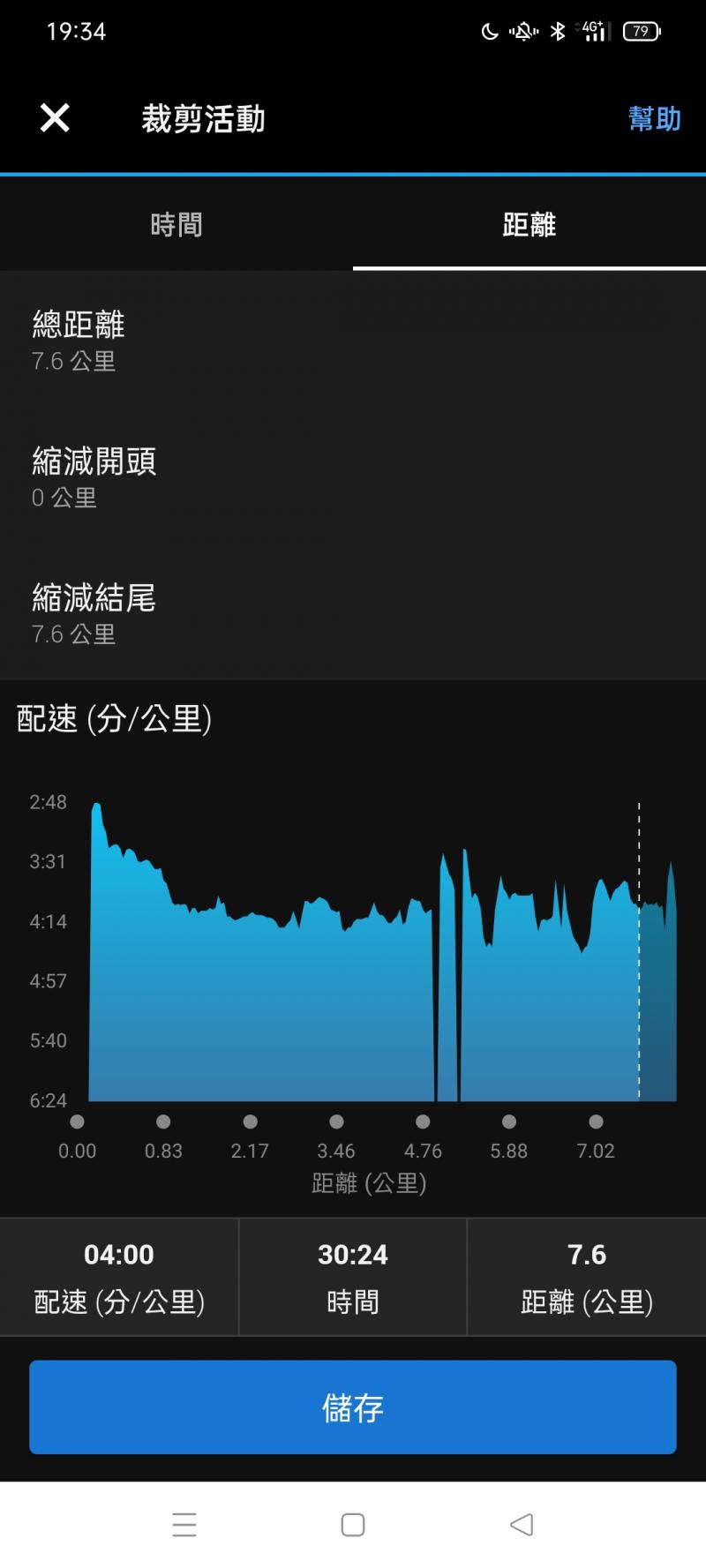
Task: Switch to the 時間 tab
Action: [x=176, y=225]
